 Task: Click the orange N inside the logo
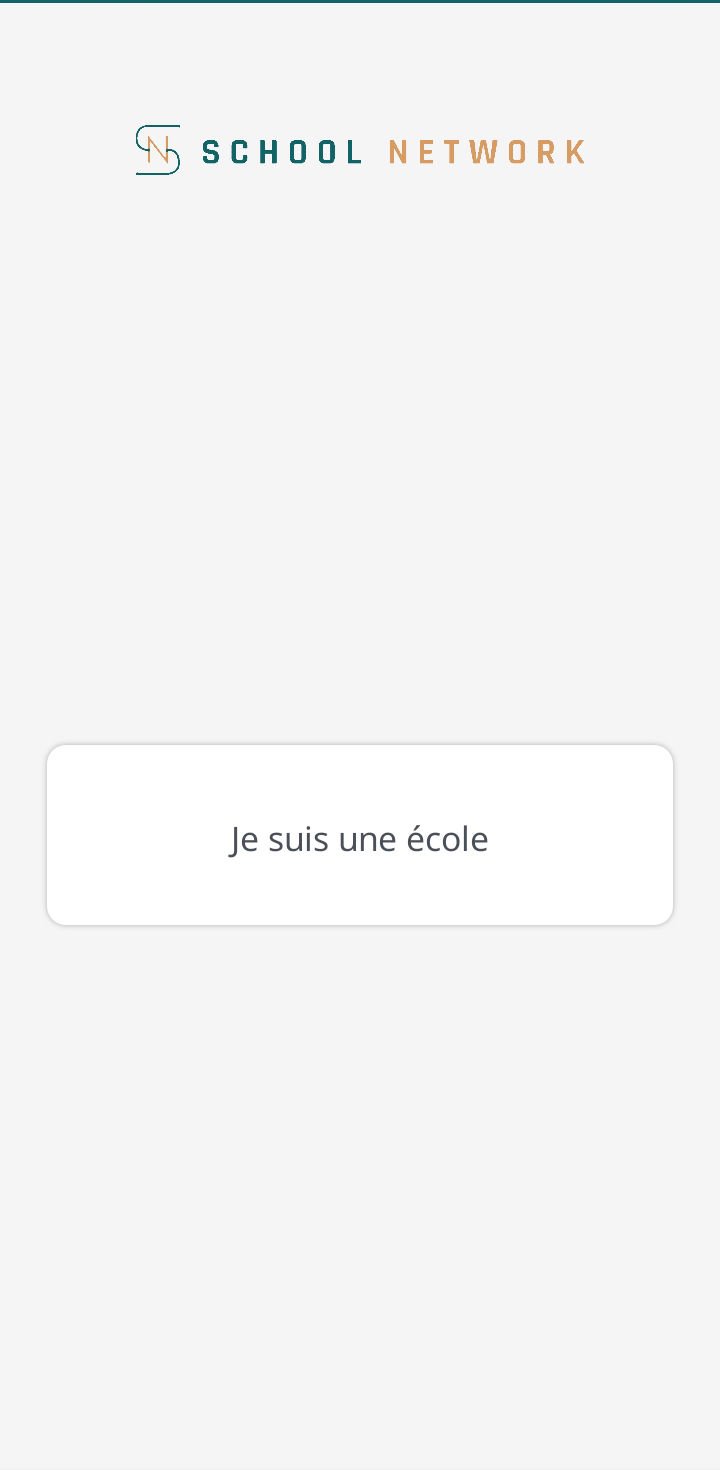[160, 150]
